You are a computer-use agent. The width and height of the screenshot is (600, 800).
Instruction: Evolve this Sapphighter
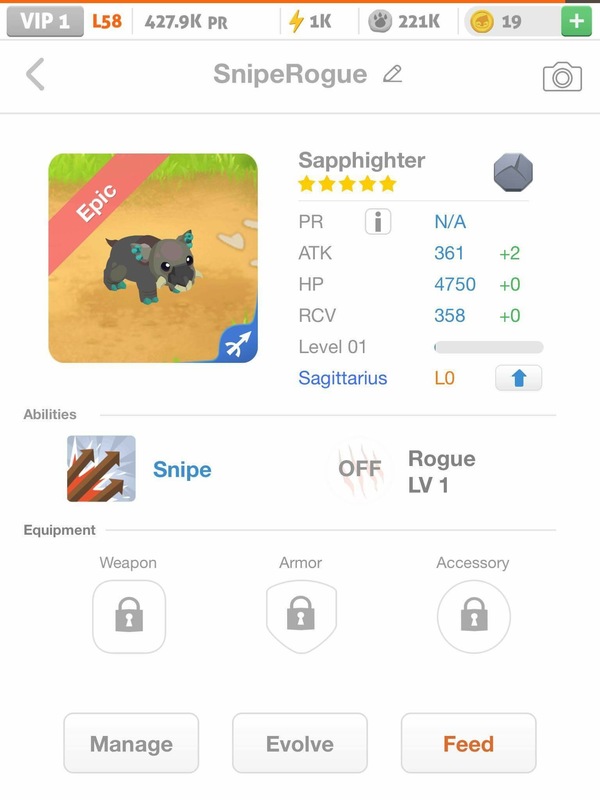(300, 743)
